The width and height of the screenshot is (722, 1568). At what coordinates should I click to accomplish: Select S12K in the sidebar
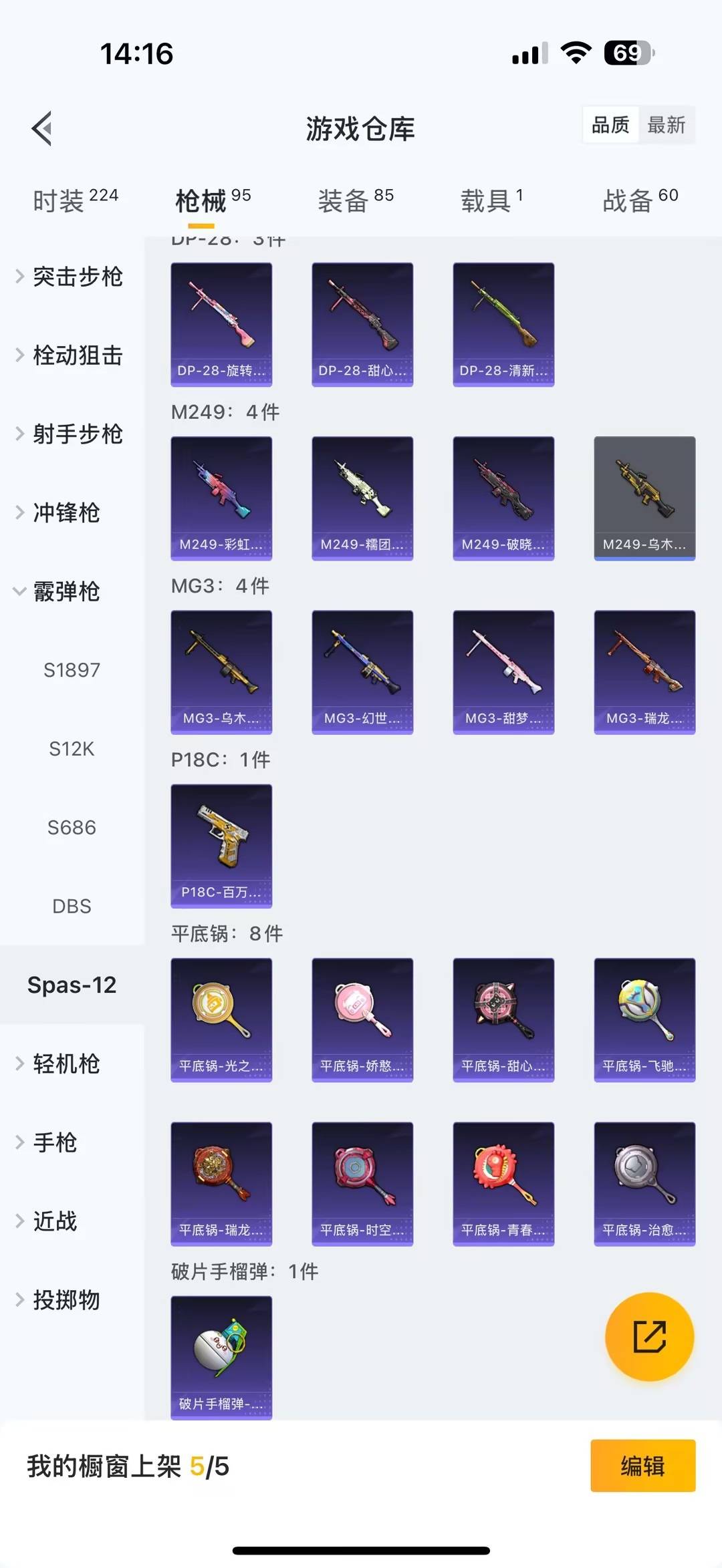[72, 749]
